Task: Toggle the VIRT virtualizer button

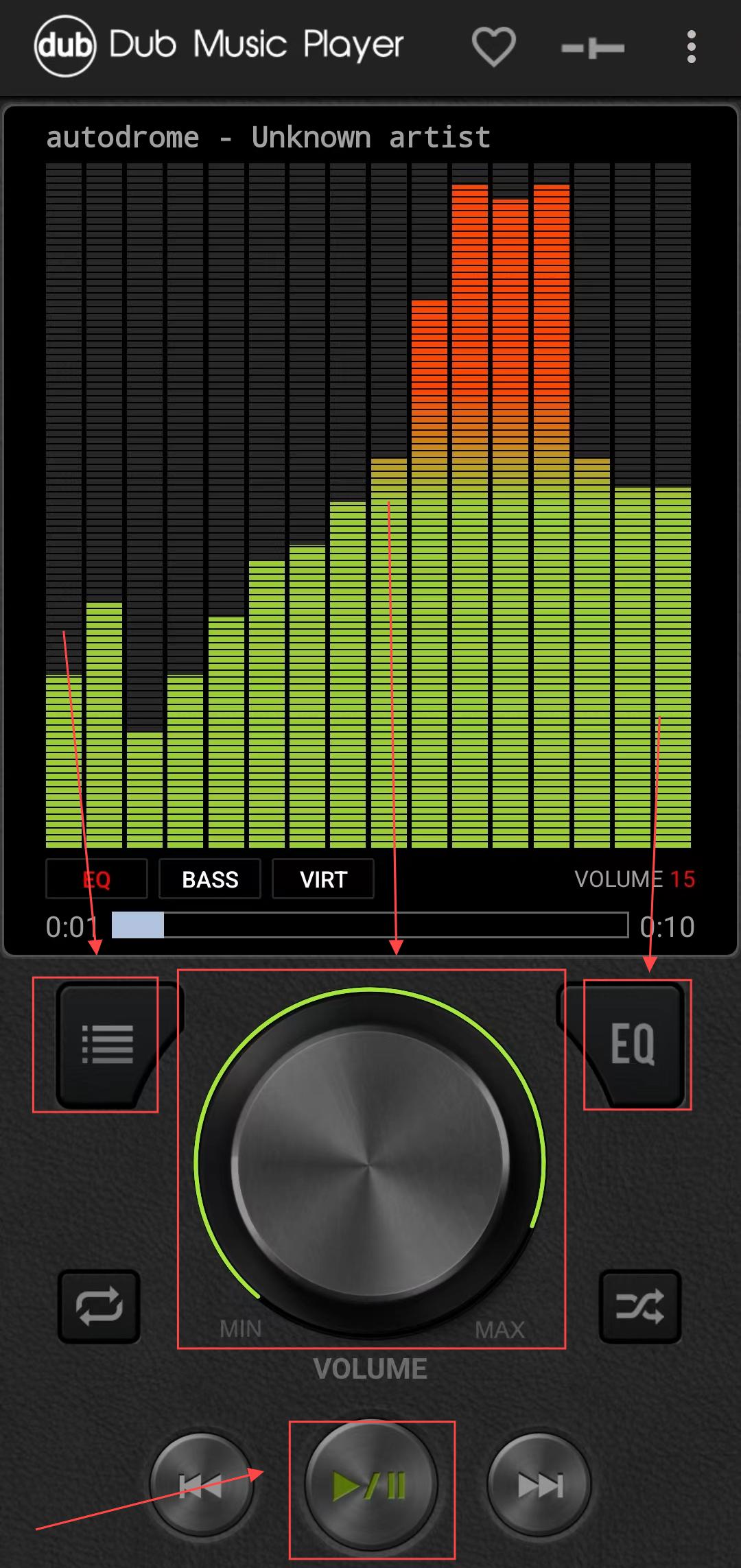Action: pyautogui.click(x=323, y=879)
